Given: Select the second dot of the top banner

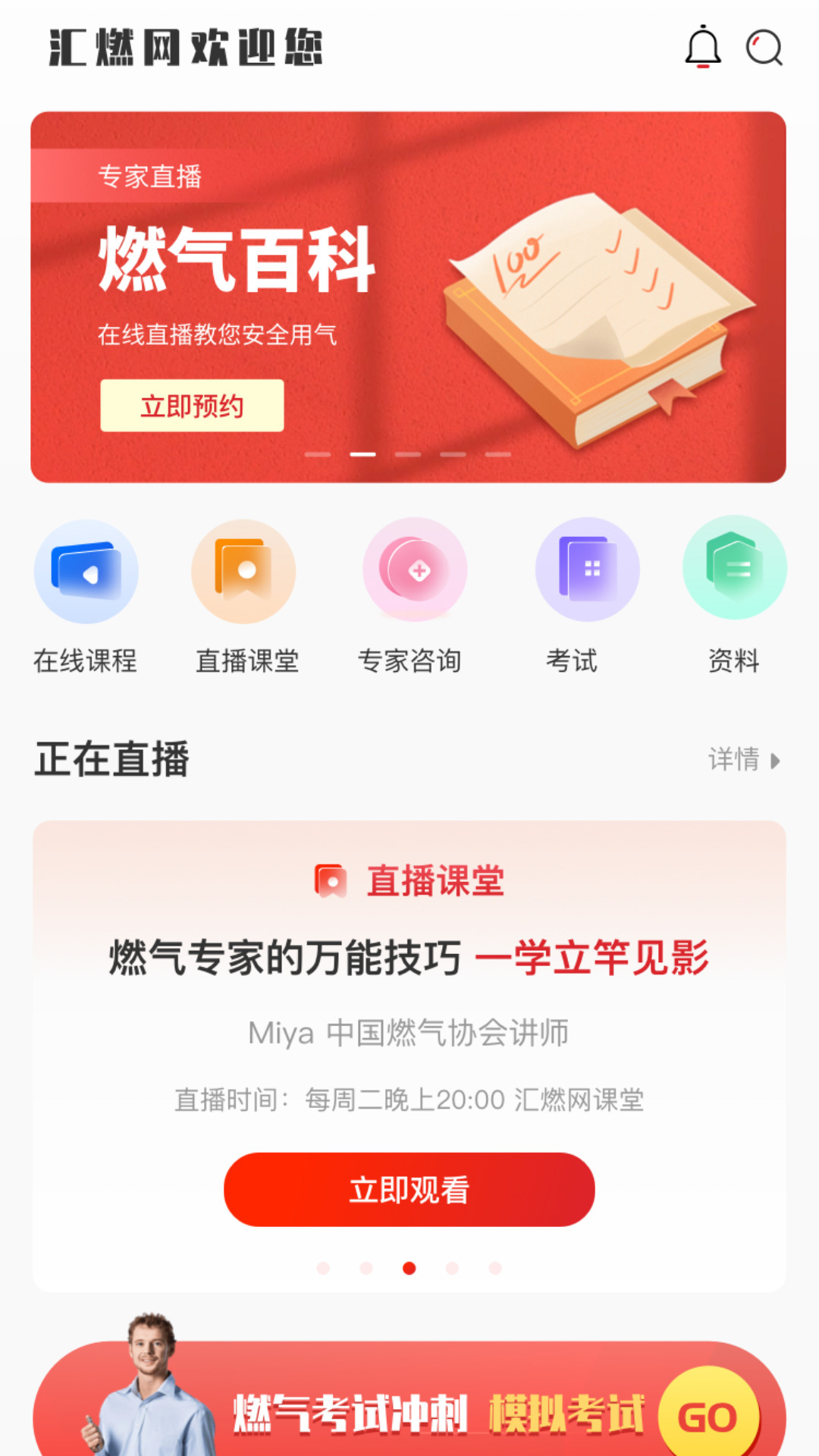Looking at the screenshot, I should [x=361, y=453].
